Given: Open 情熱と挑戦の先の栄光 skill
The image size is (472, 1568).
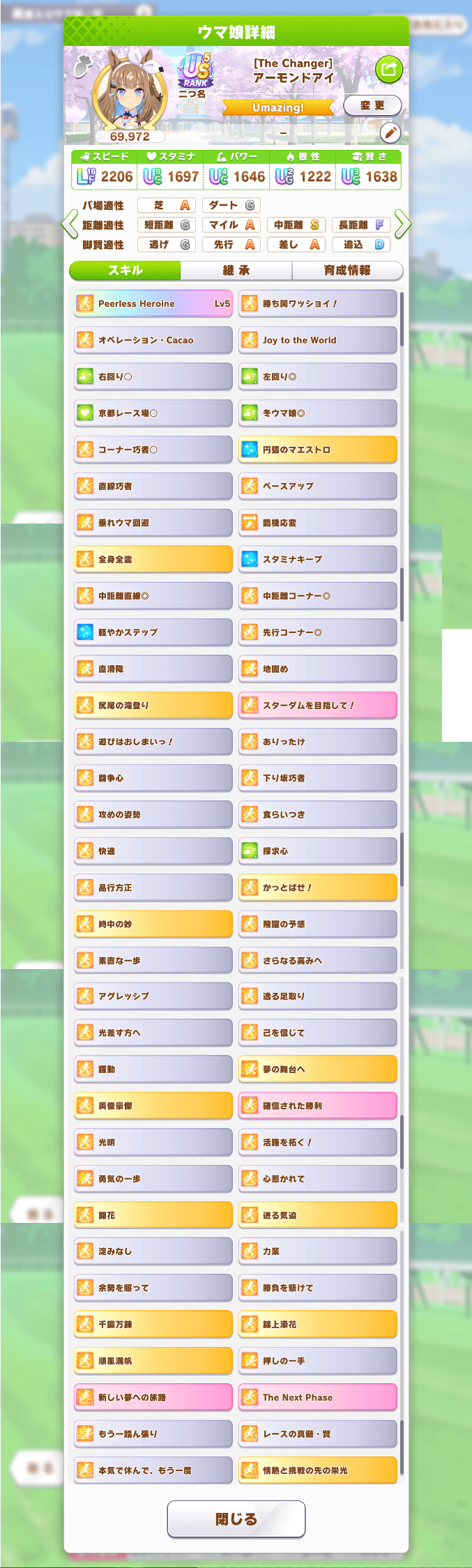Looking at the screenshot, I should tap(318, 1470).
